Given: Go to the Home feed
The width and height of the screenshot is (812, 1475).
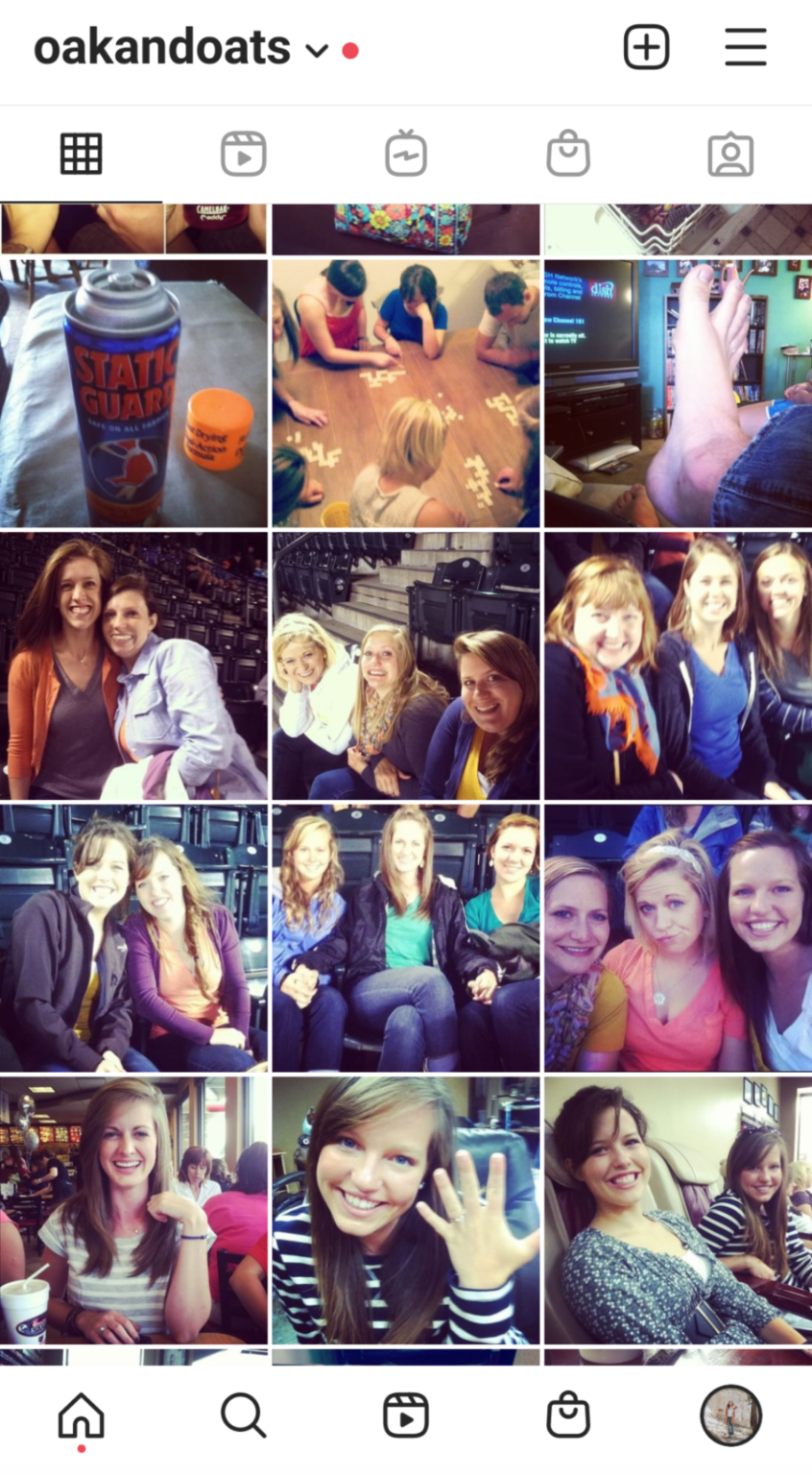Looking at the screenshot, I should (82, 1415).
